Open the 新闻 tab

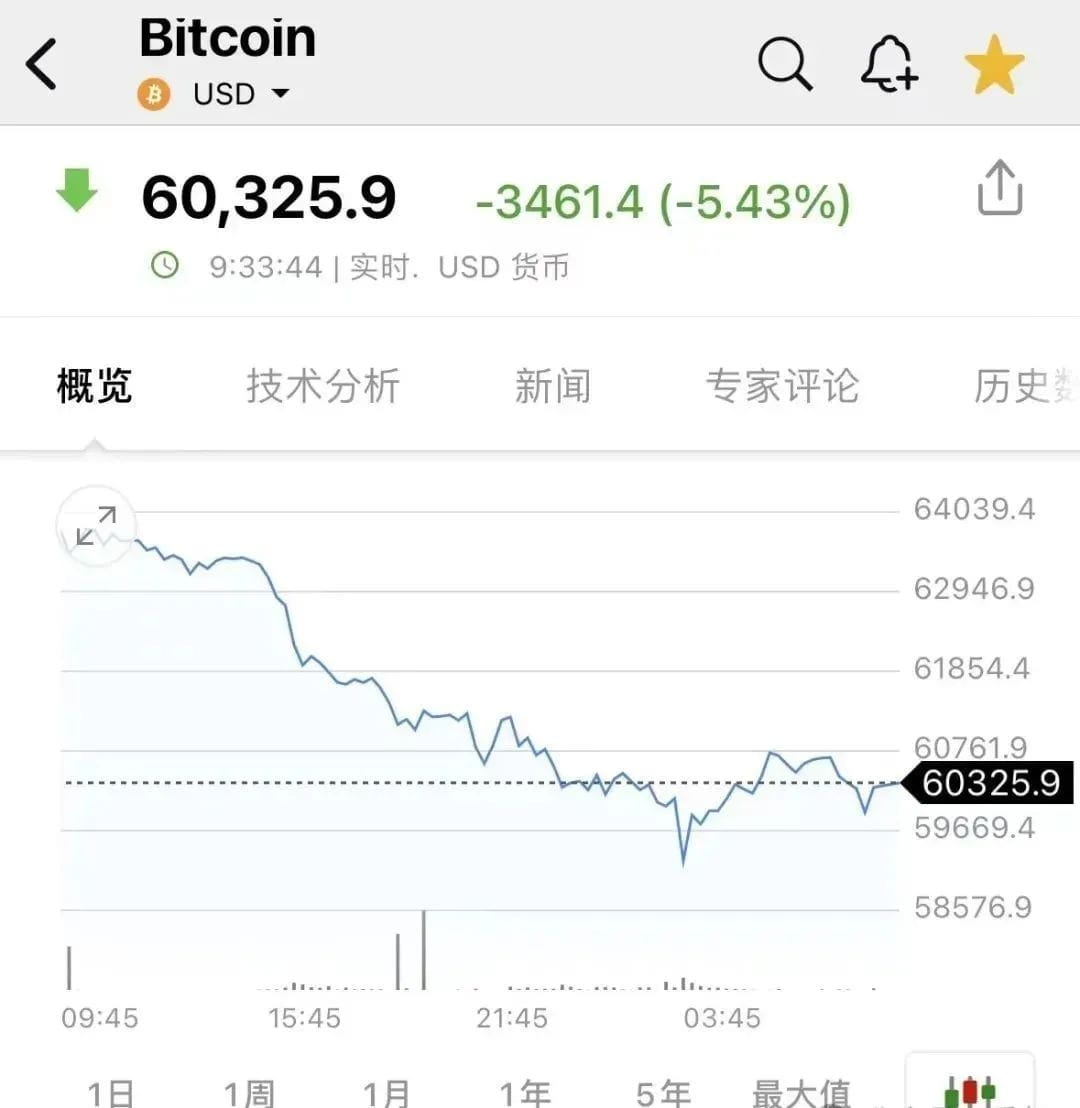[x=553, y=386]
